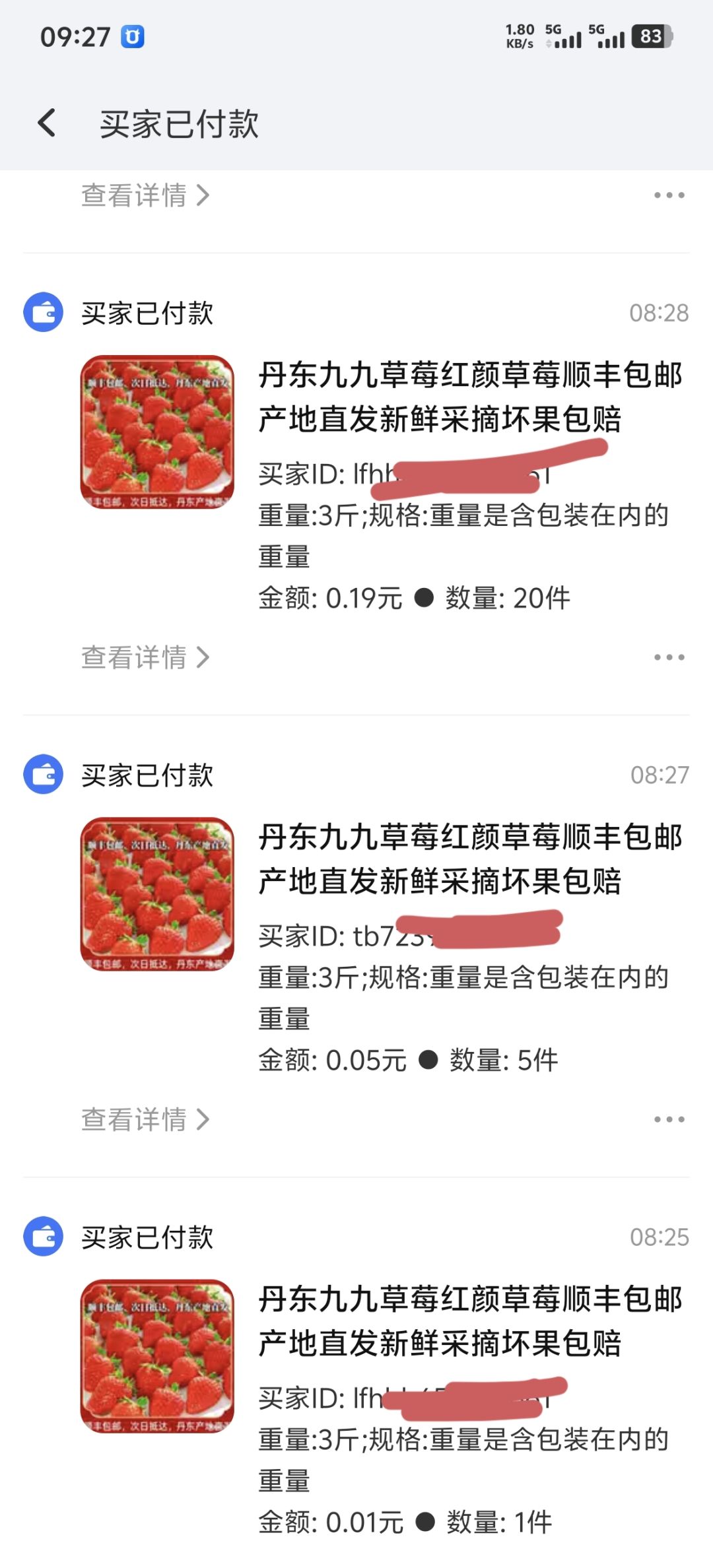Open more options for the 08:28 order

(x=669, y=657)
